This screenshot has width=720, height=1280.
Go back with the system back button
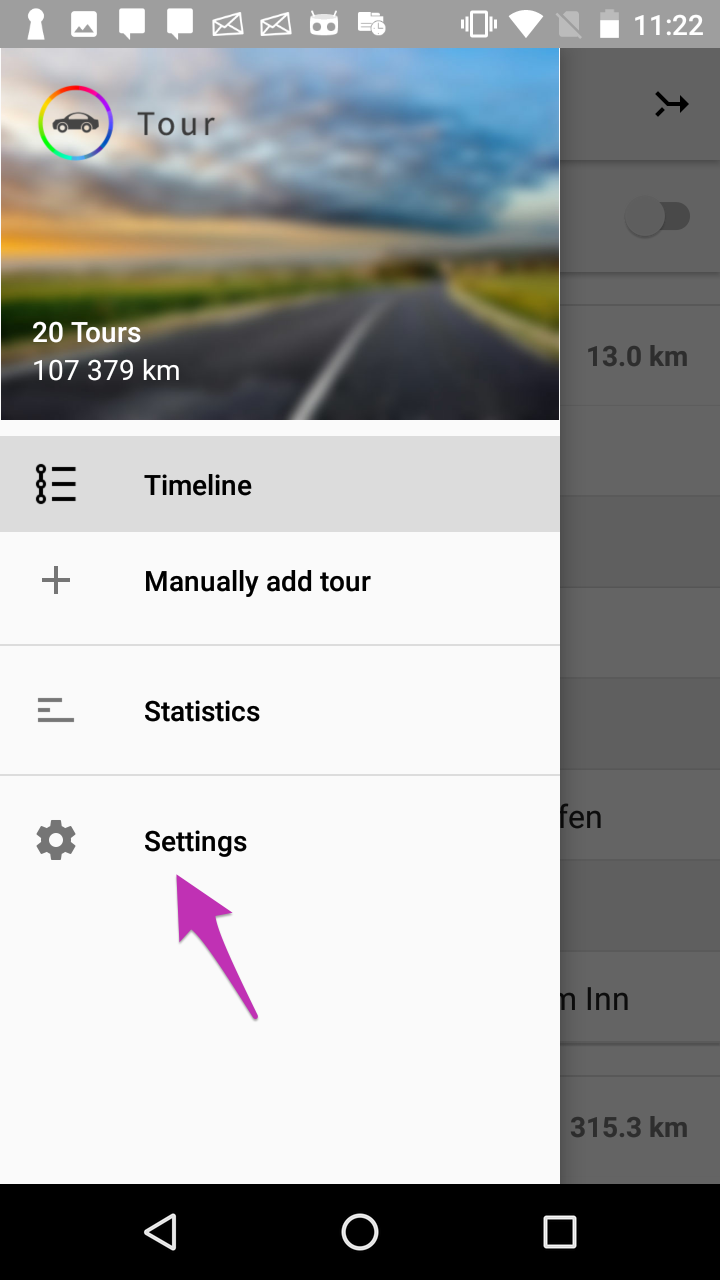[x=160, y=1232]
